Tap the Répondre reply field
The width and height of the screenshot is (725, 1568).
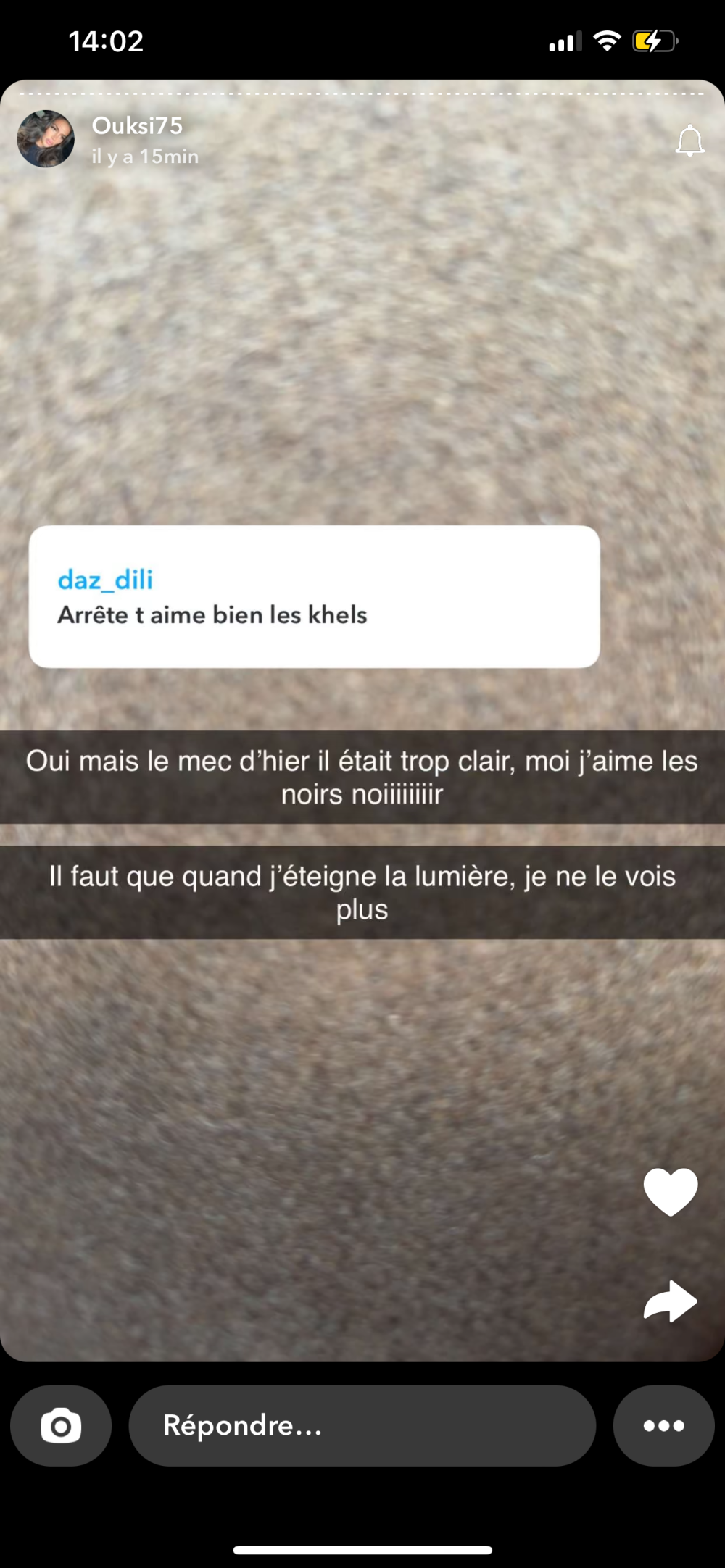pyautogui.click(x=362, y=1426)
